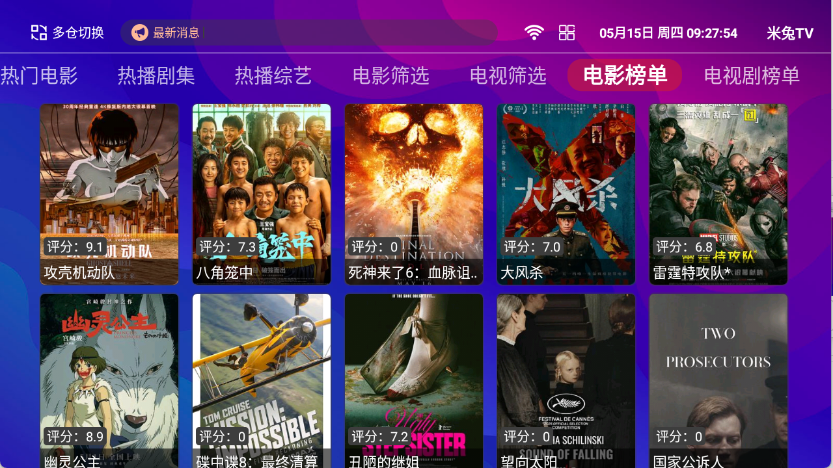Open the grid menu icon
833x468 pixels.
coord(567,33)
